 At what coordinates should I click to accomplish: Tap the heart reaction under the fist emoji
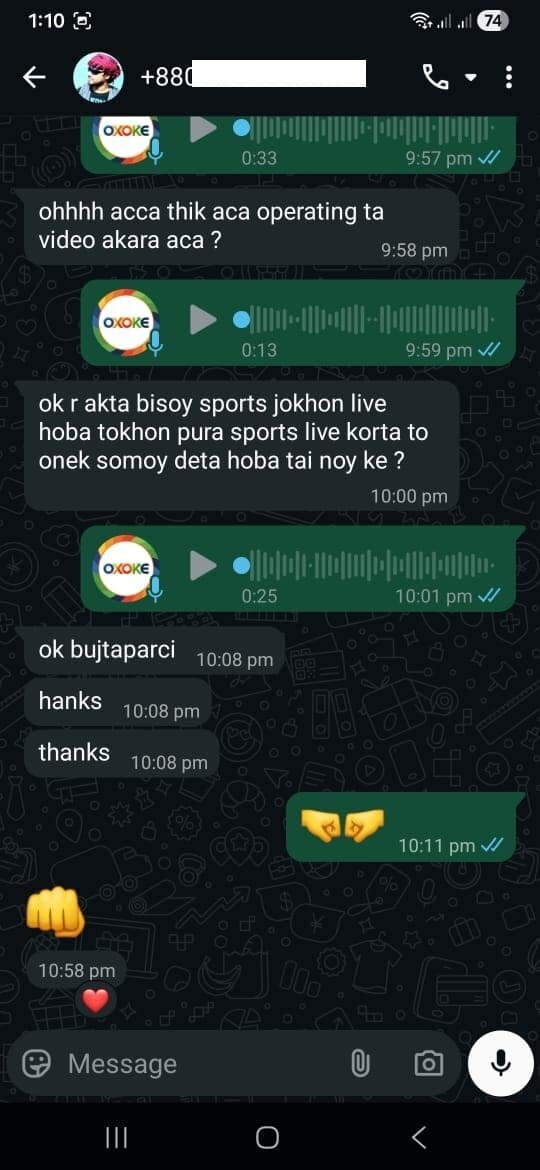[x=95, y=999]
